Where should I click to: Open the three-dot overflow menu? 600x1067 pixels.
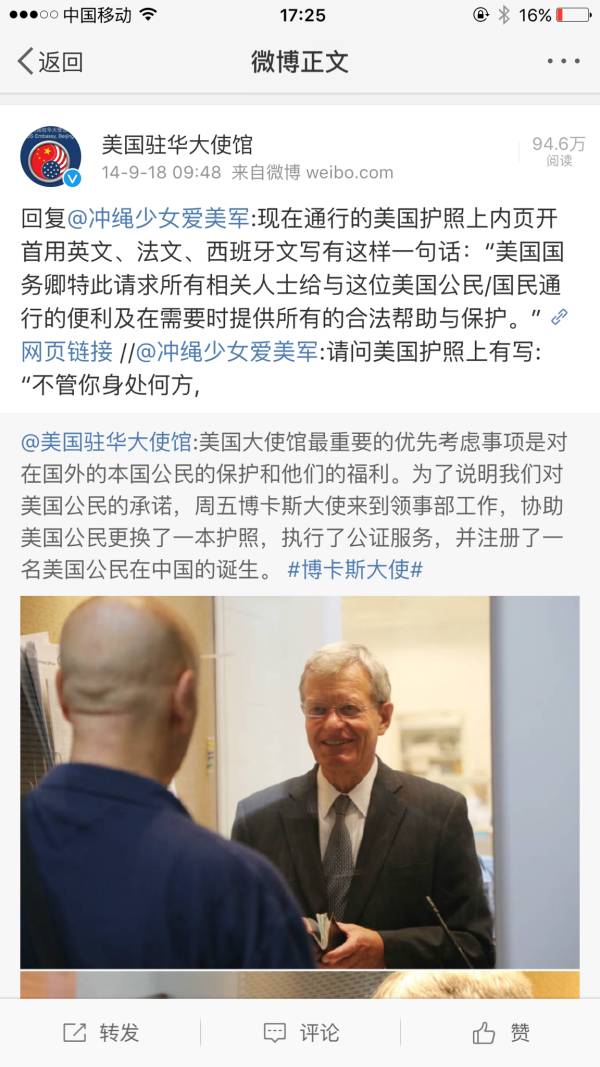[x=563, y=61]
